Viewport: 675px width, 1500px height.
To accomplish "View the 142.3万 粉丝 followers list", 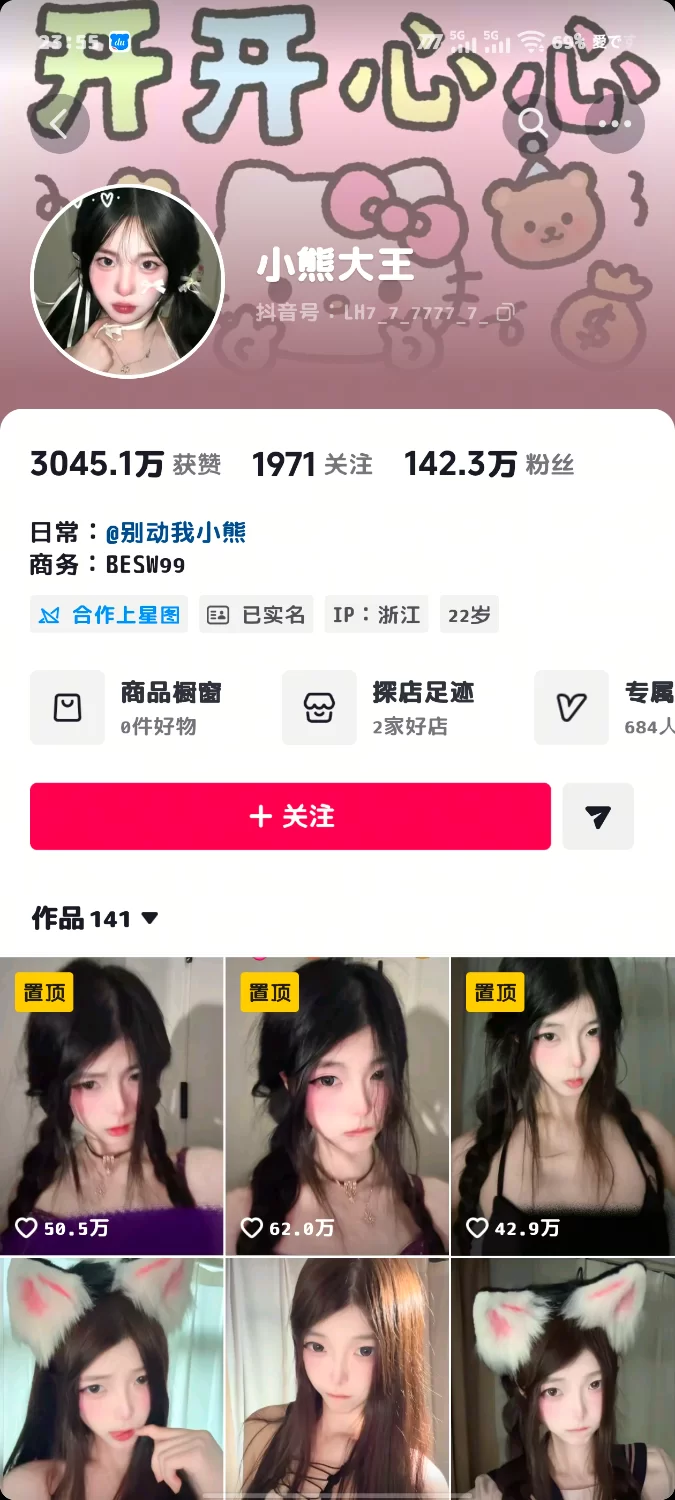I will tap(488, 464).
